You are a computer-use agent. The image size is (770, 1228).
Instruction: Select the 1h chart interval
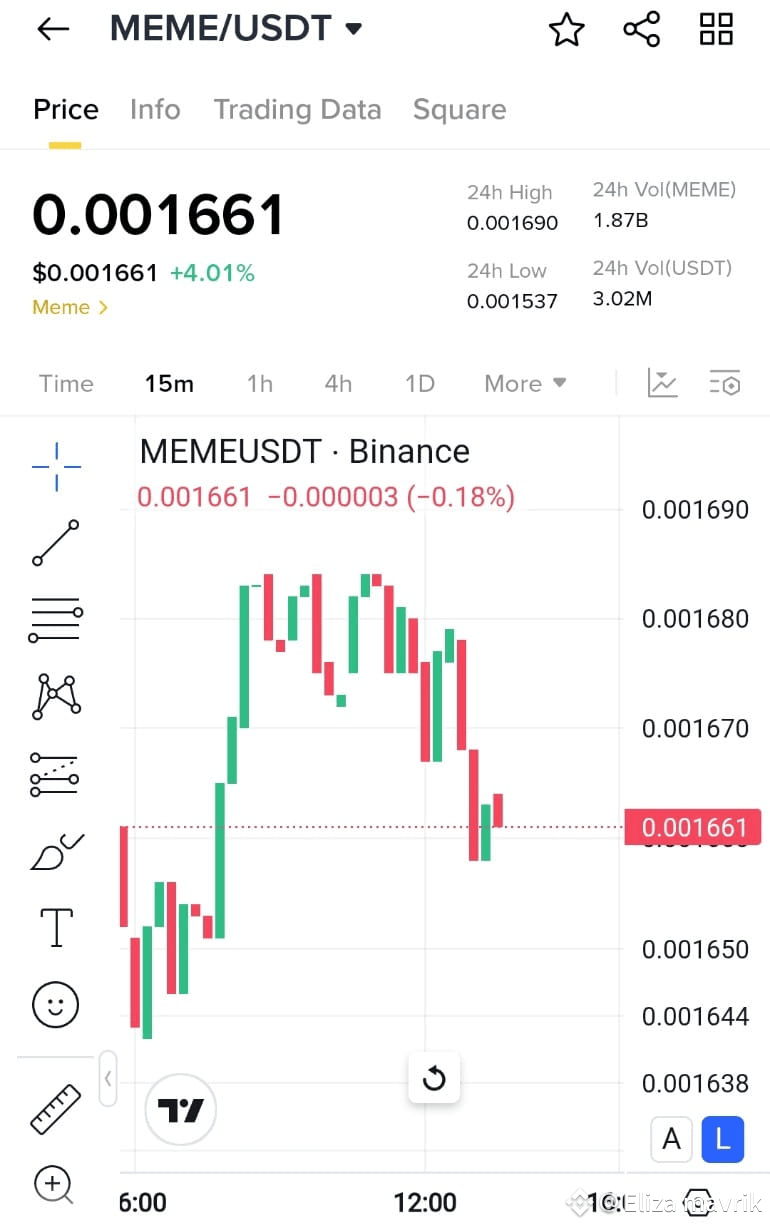tap(260, 384)
